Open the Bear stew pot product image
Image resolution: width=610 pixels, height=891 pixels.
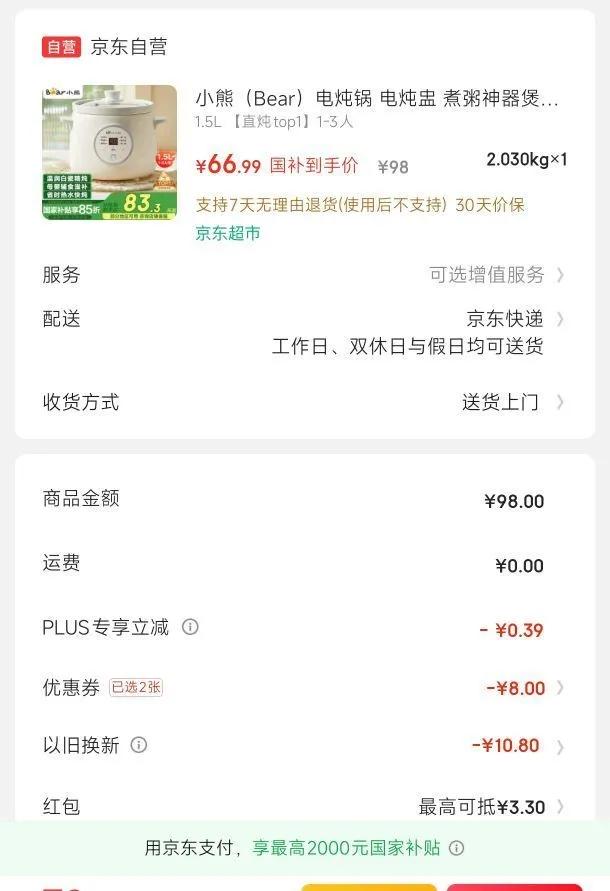109,152
